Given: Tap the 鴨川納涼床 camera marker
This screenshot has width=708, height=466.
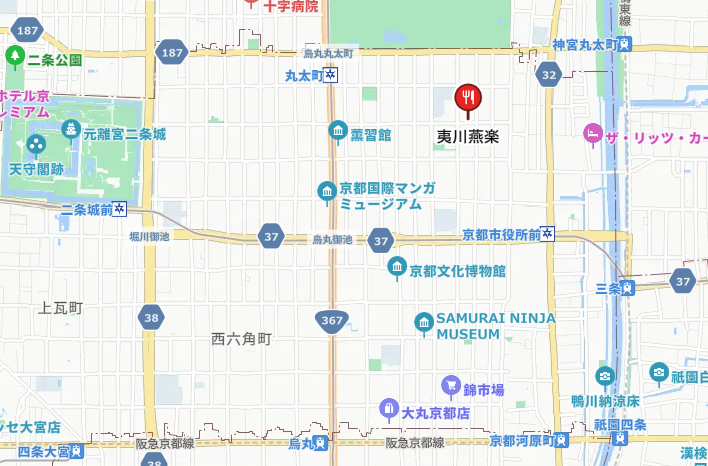Looking at the screenshot, I should (605, 378).
